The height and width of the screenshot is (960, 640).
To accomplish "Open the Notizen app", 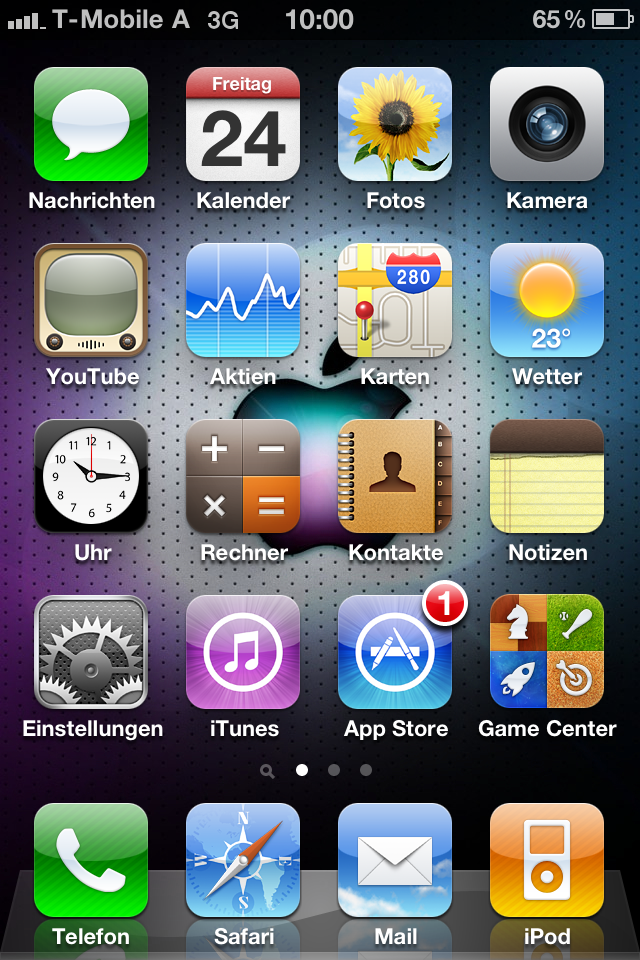I will coord(547,477).
